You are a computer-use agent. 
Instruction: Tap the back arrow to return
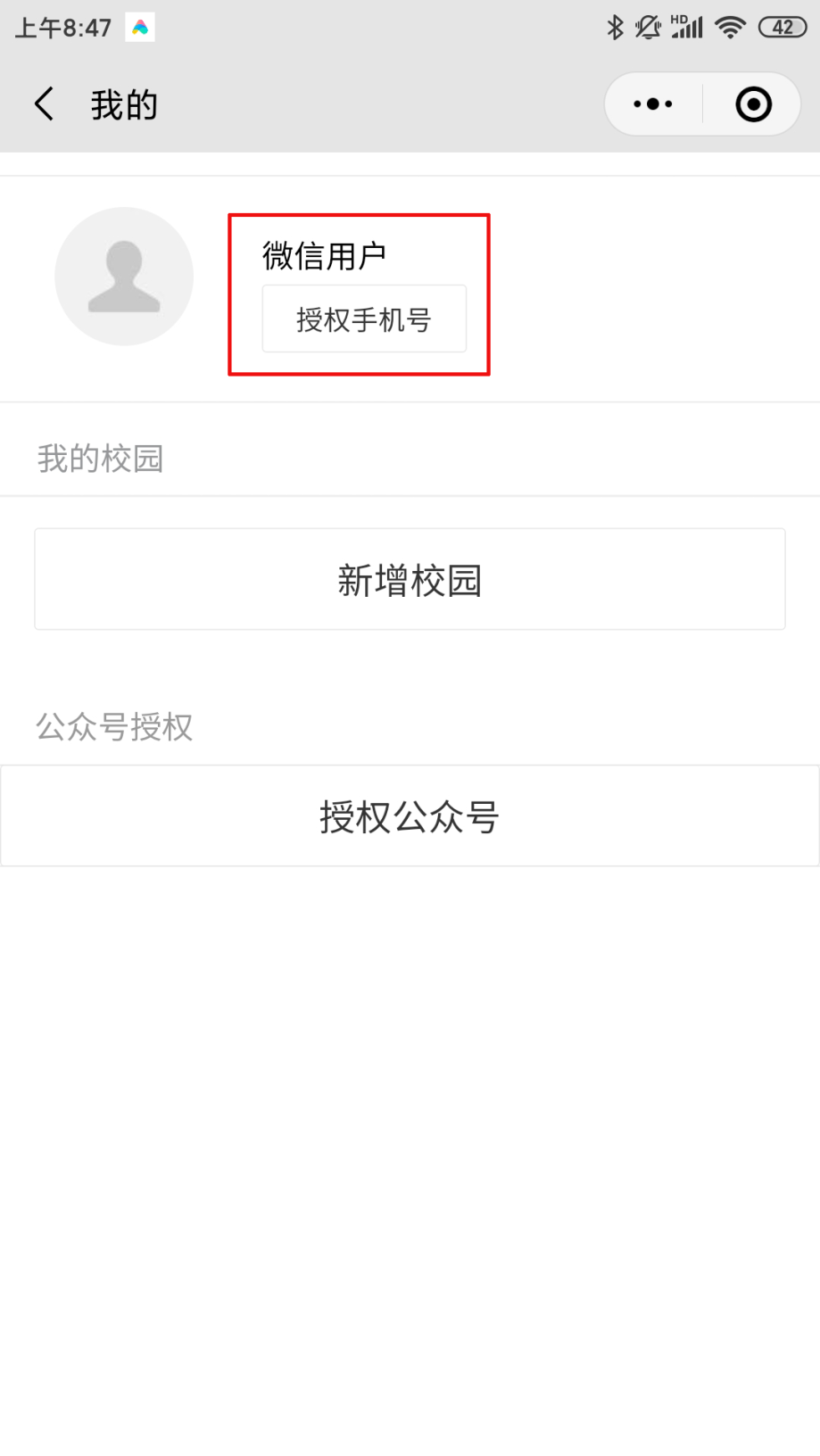(x=45, y=103)
